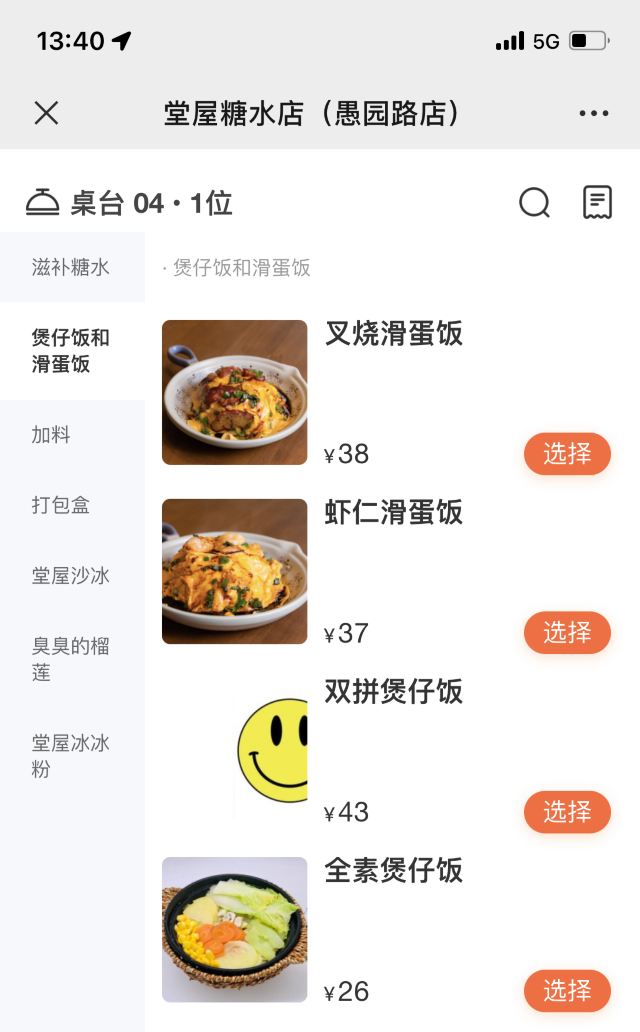This screenshot has width=640, height=1032.
Task: Tap 选择 for 叉烧滑蛋饭
Action: [567, 454]
